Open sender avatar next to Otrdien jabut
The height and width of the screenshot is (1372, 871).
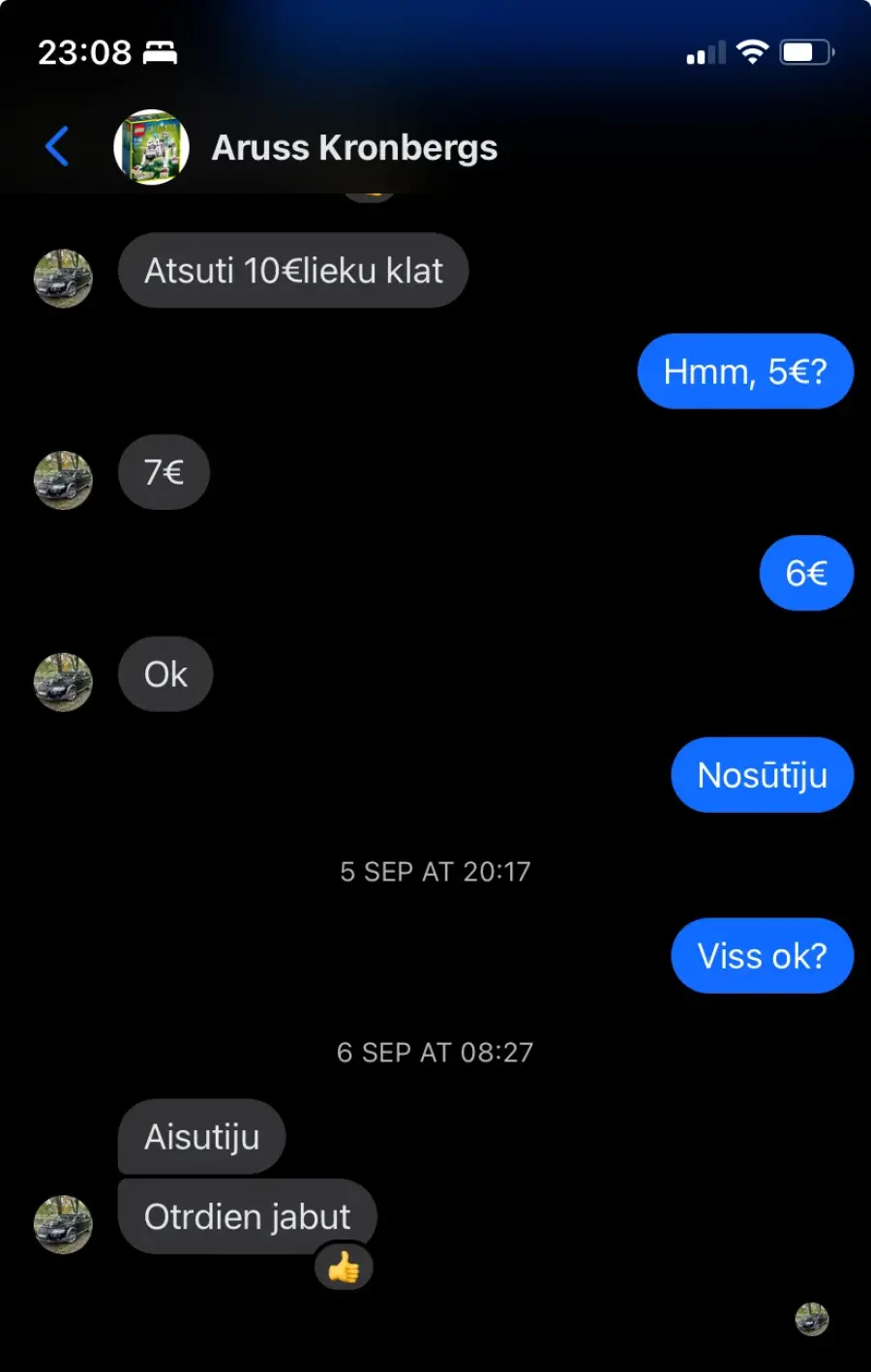tap(63, 1224)
